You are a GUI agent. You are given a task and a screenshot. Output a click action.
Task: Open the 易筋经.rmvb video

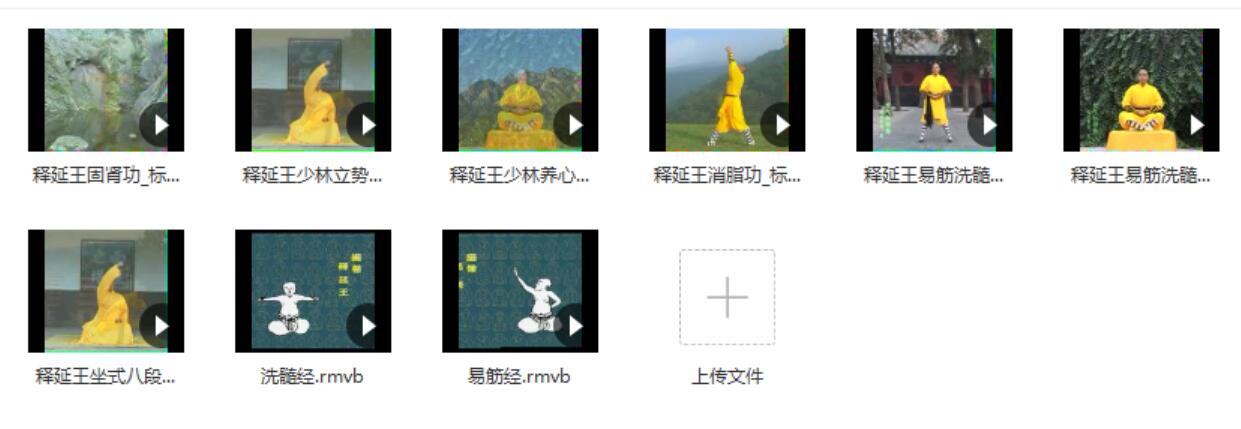click(519, 291)
